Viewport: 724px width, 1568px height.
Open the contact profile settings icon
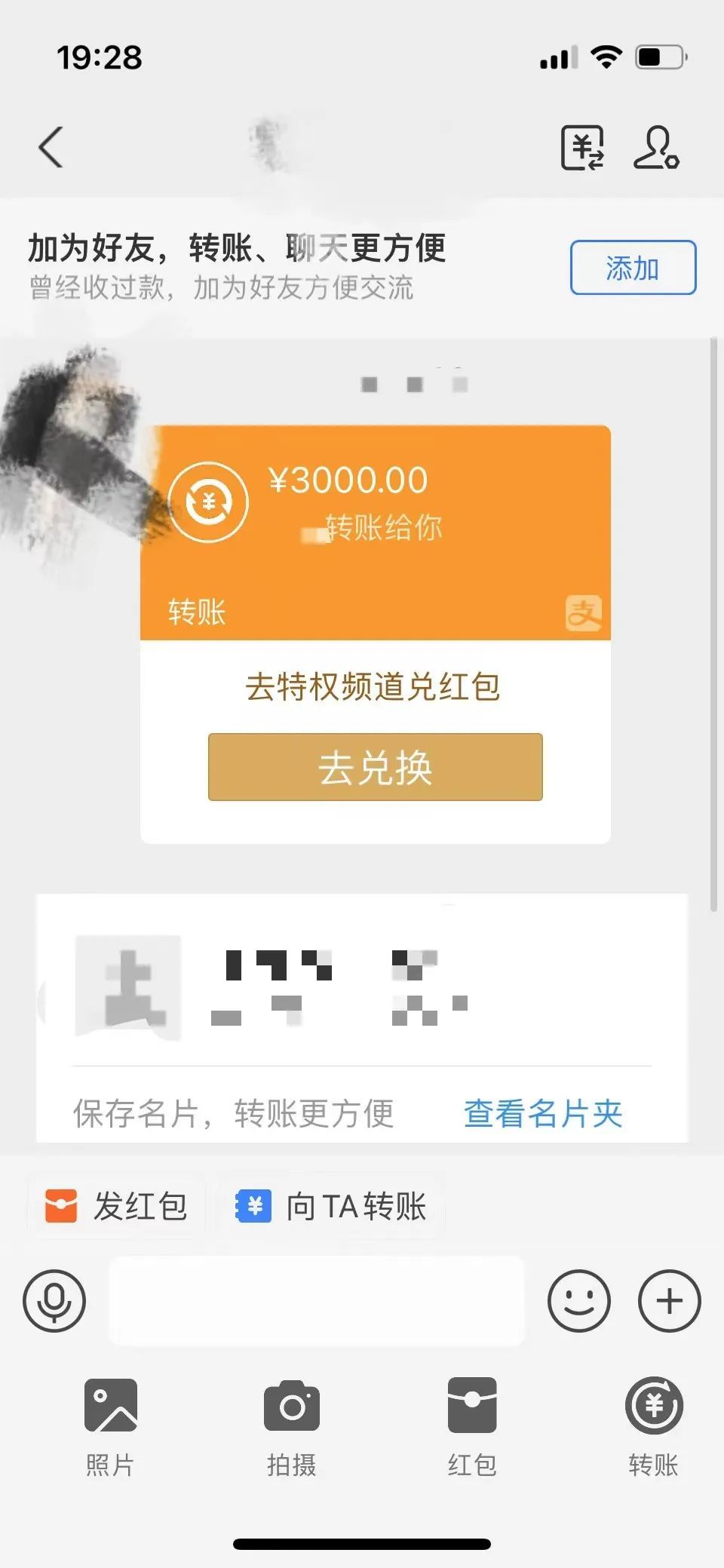[655, 147]
